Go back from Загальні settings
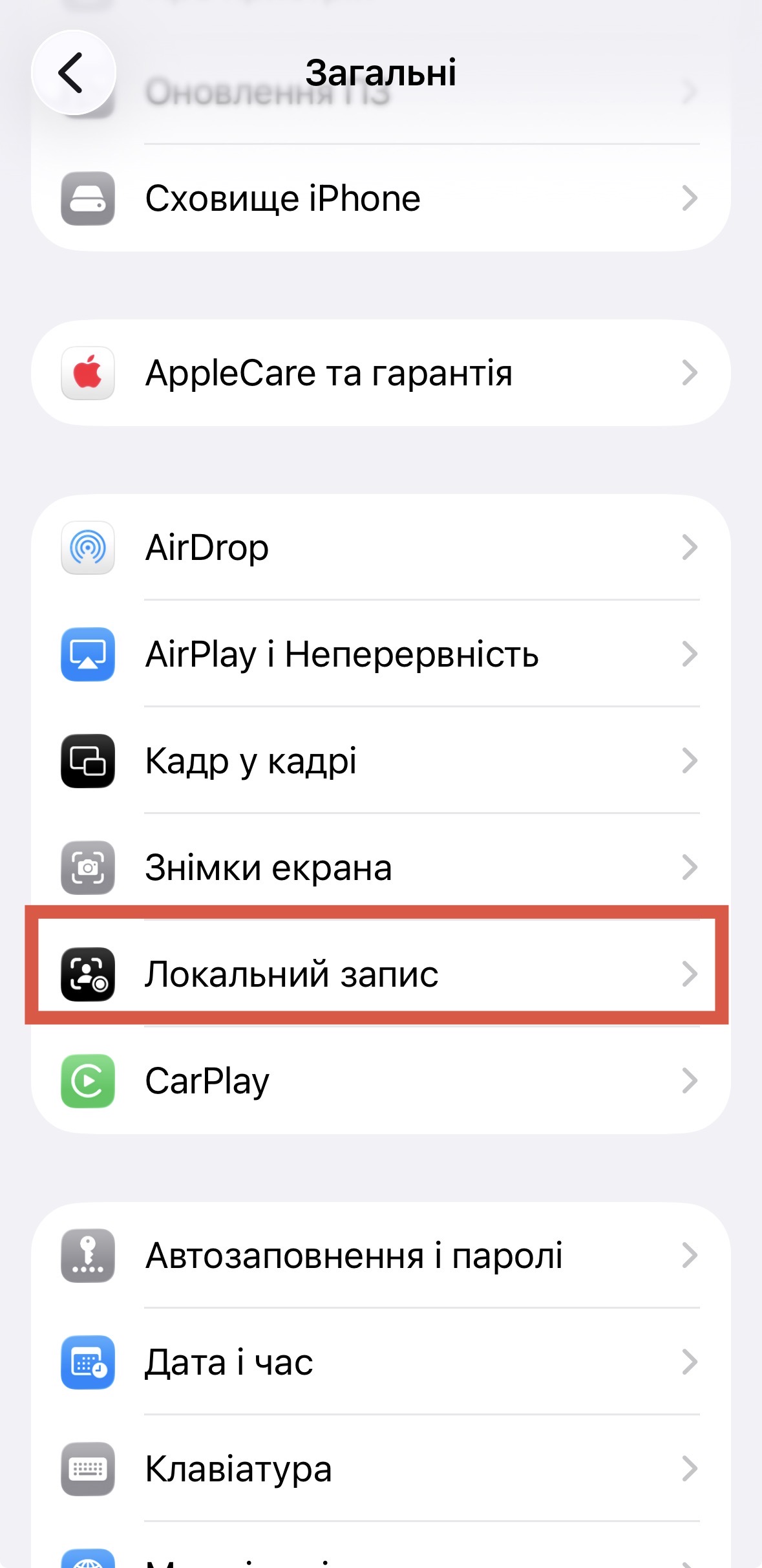The width and height of the screenshot is (762, 1568). [73, 72]
